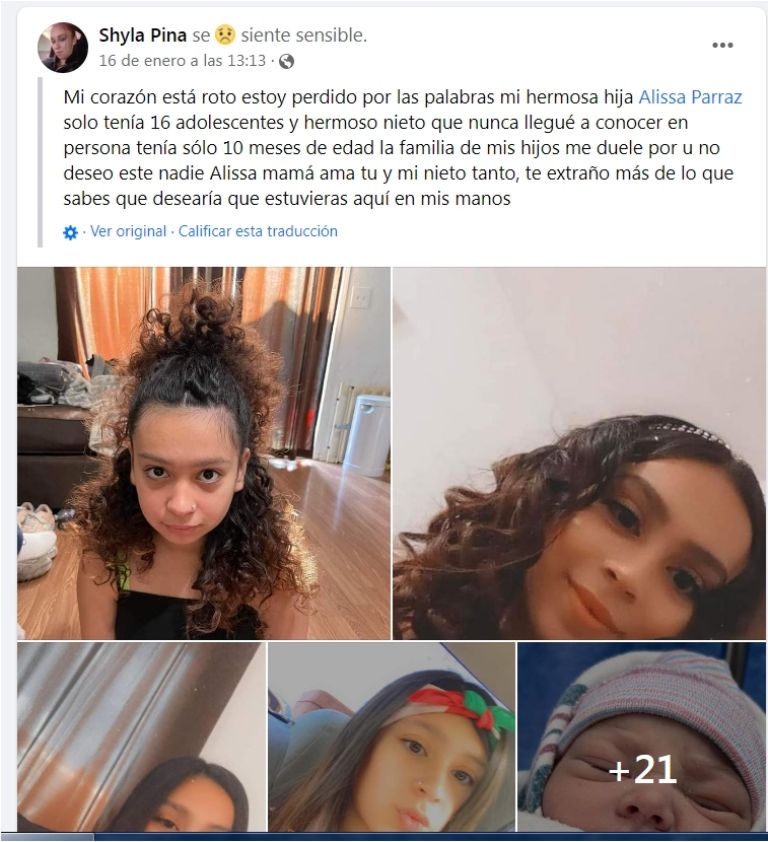Open the photo with the rhinestone headband
768x842 pixels.
tap(578, 452)
